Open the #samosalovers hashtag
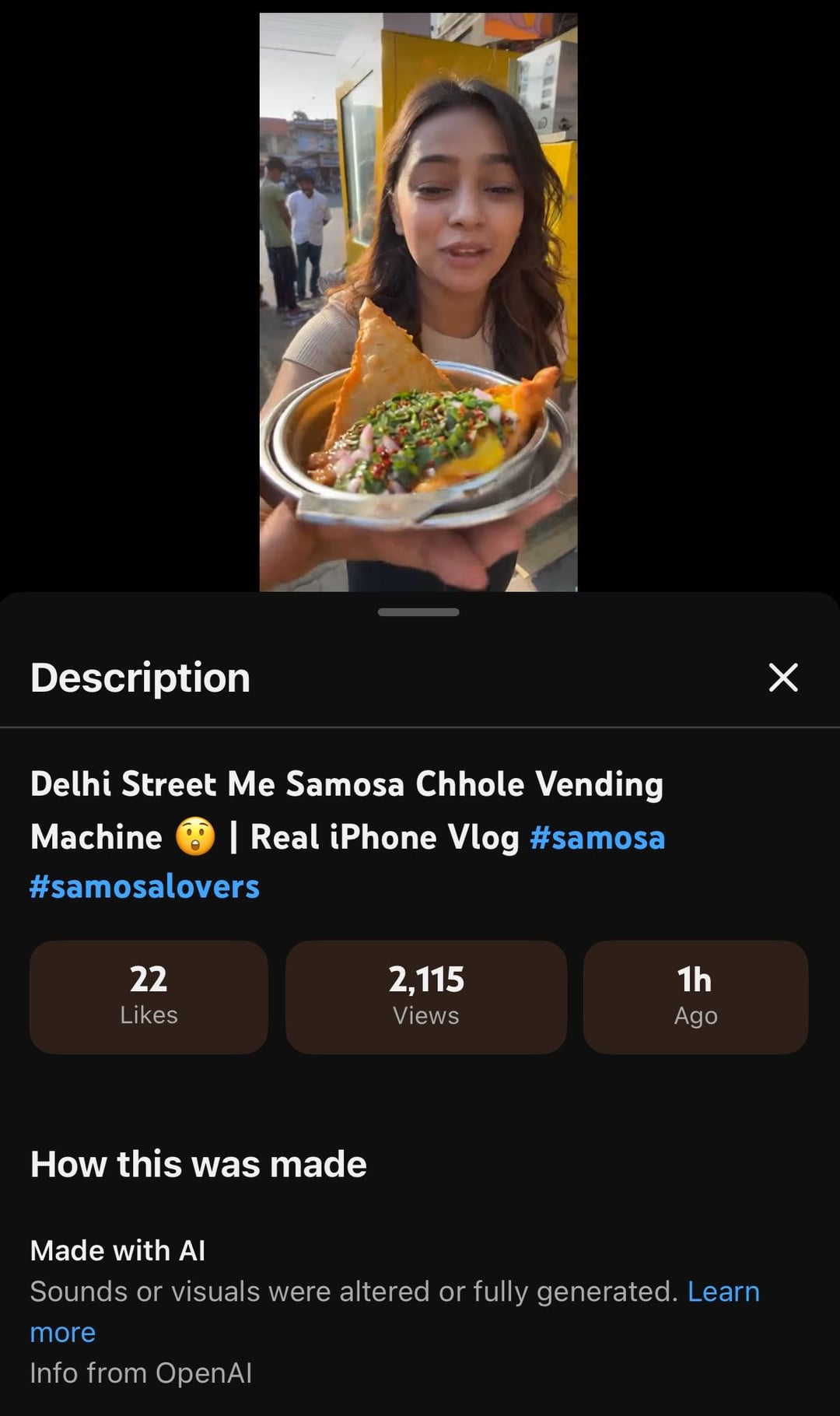 [144, 886]
